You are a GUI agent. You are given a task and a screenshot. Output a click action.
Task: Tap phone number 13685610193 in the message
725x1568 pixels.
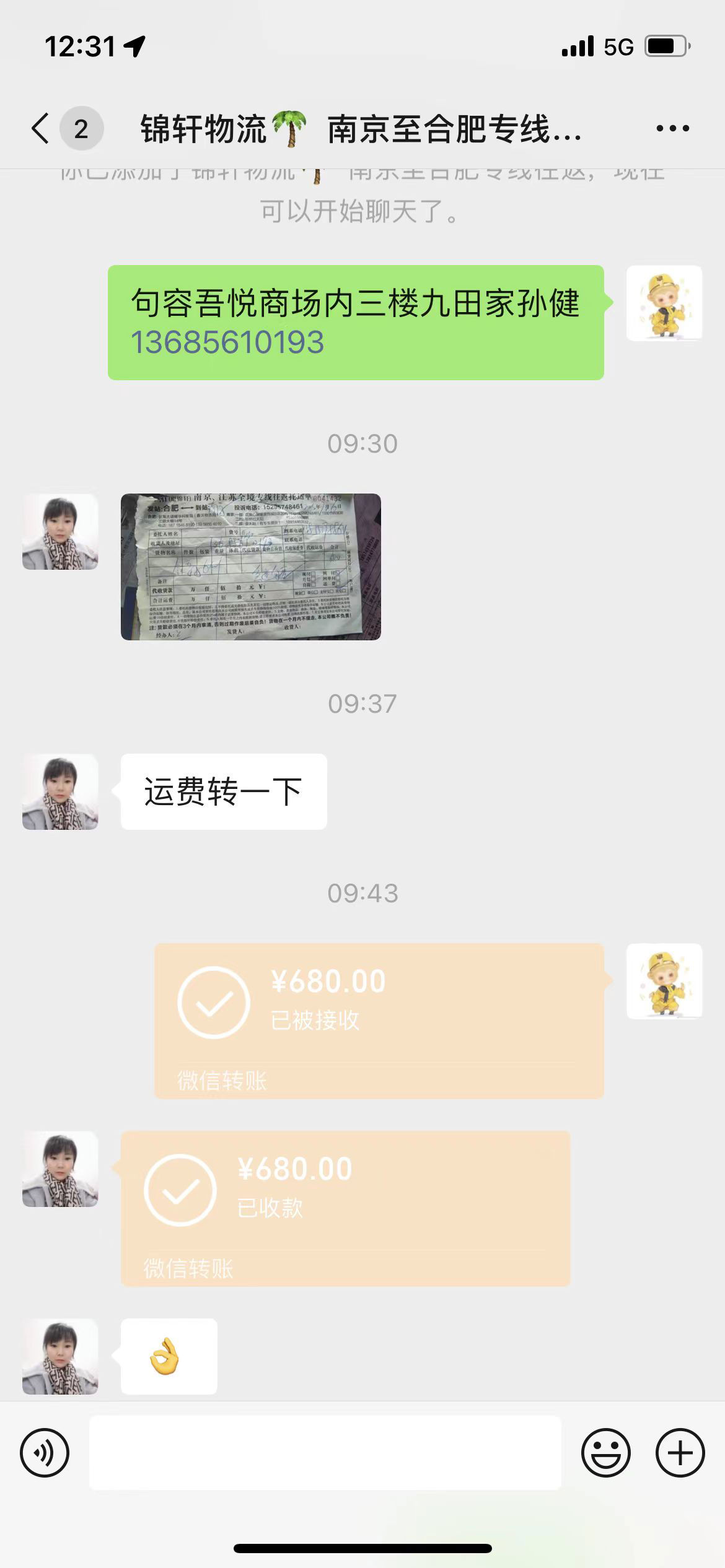[227, 342]
